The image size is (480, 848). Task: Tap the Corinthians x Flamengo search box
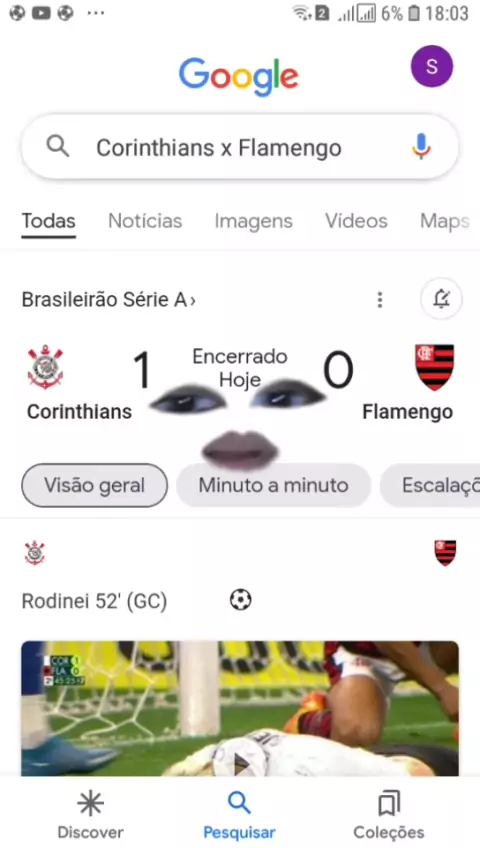point(239,147)
